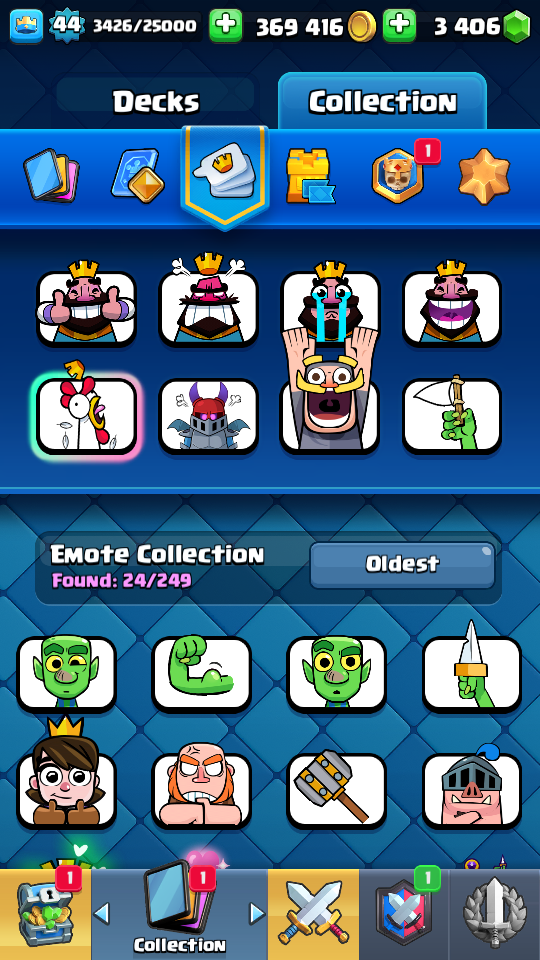
Task: Choose the winking goblin emote
Action: 67,673
